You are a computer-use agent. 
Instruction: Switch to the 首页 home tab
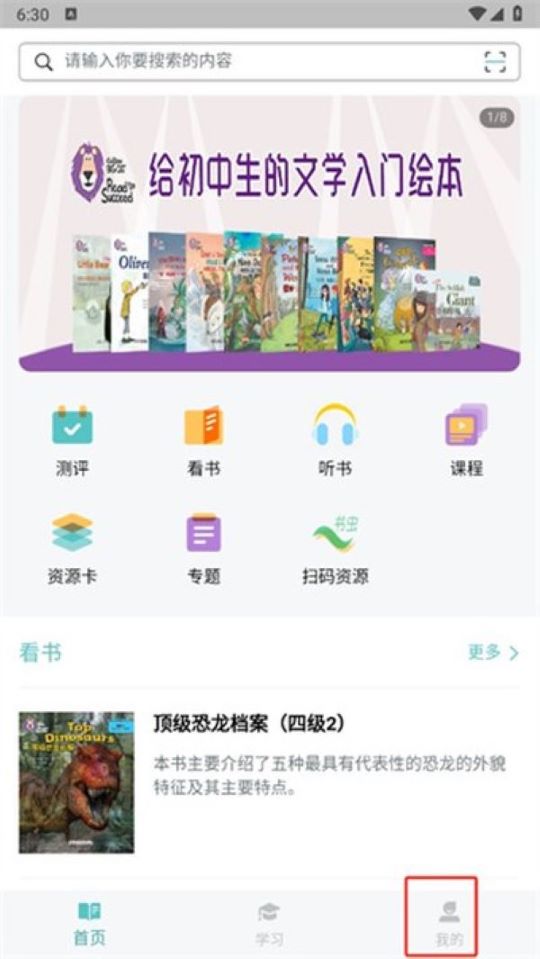tap(90, 924)
